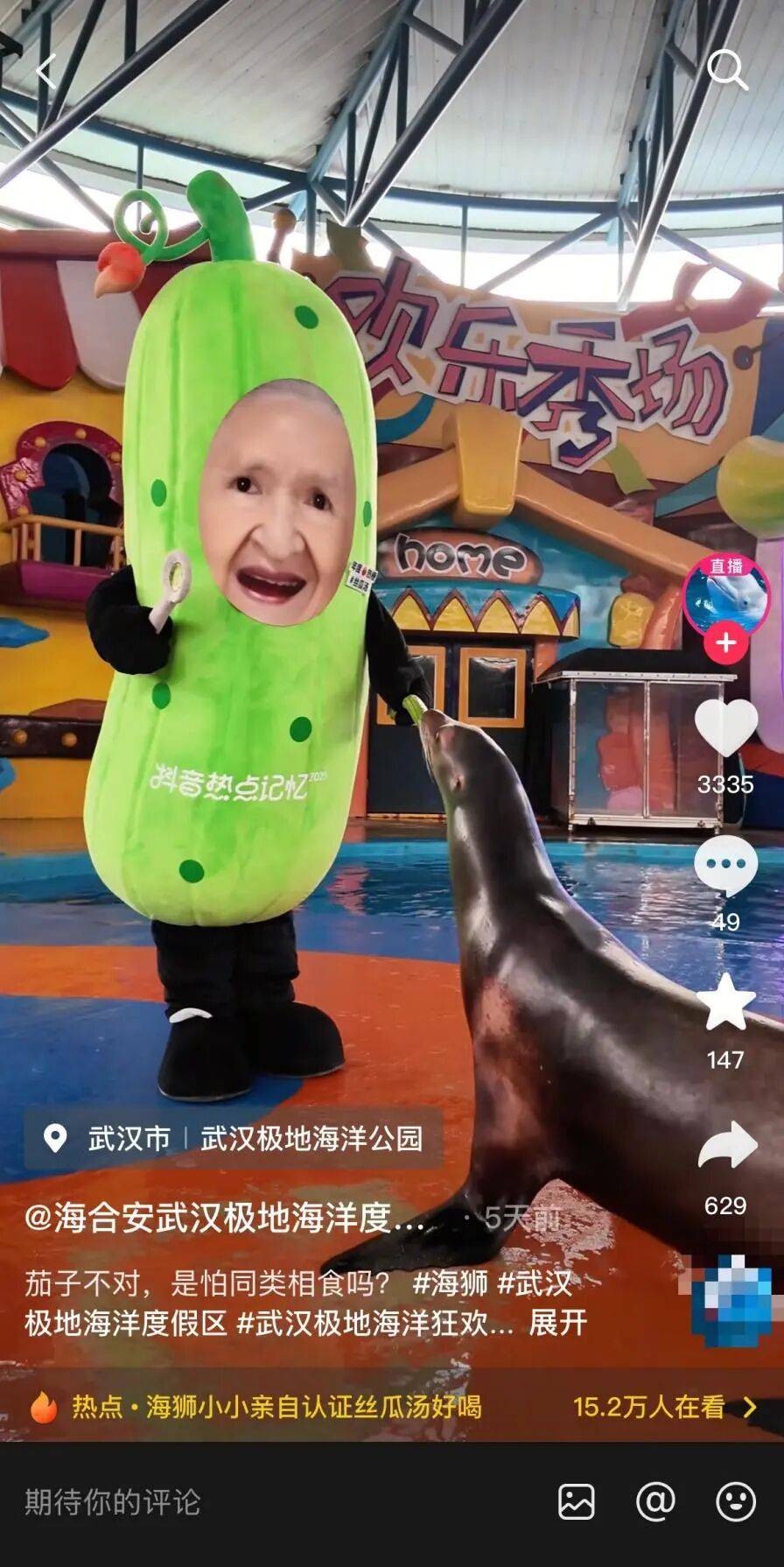Viewport: 784px width, 1567px height.
Task: Favorite this video with the star
Action: 725,1002
